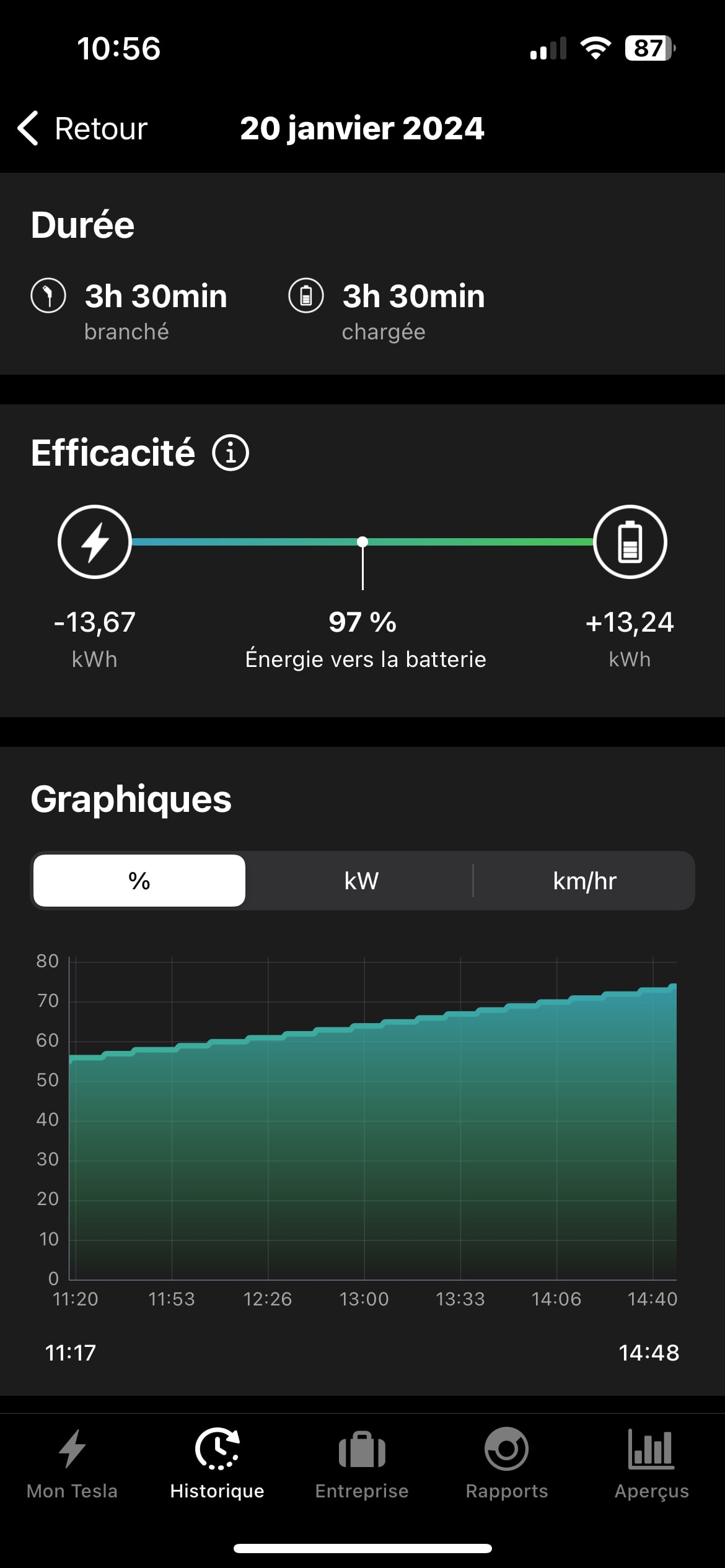Switch the graph to kW
The height and width of the screenshot is (1568, 725).
click(x=361, y=880)
